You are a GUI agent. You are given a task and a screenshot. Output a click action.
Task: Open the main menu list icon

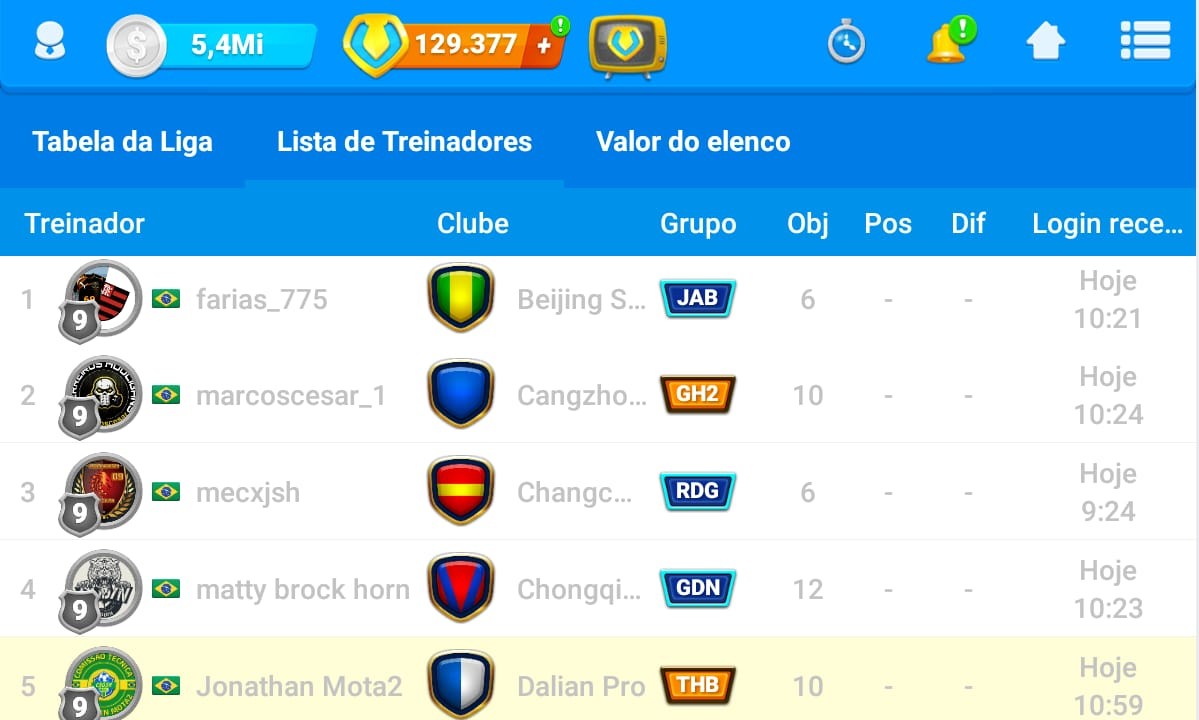tap(1145, 42)
